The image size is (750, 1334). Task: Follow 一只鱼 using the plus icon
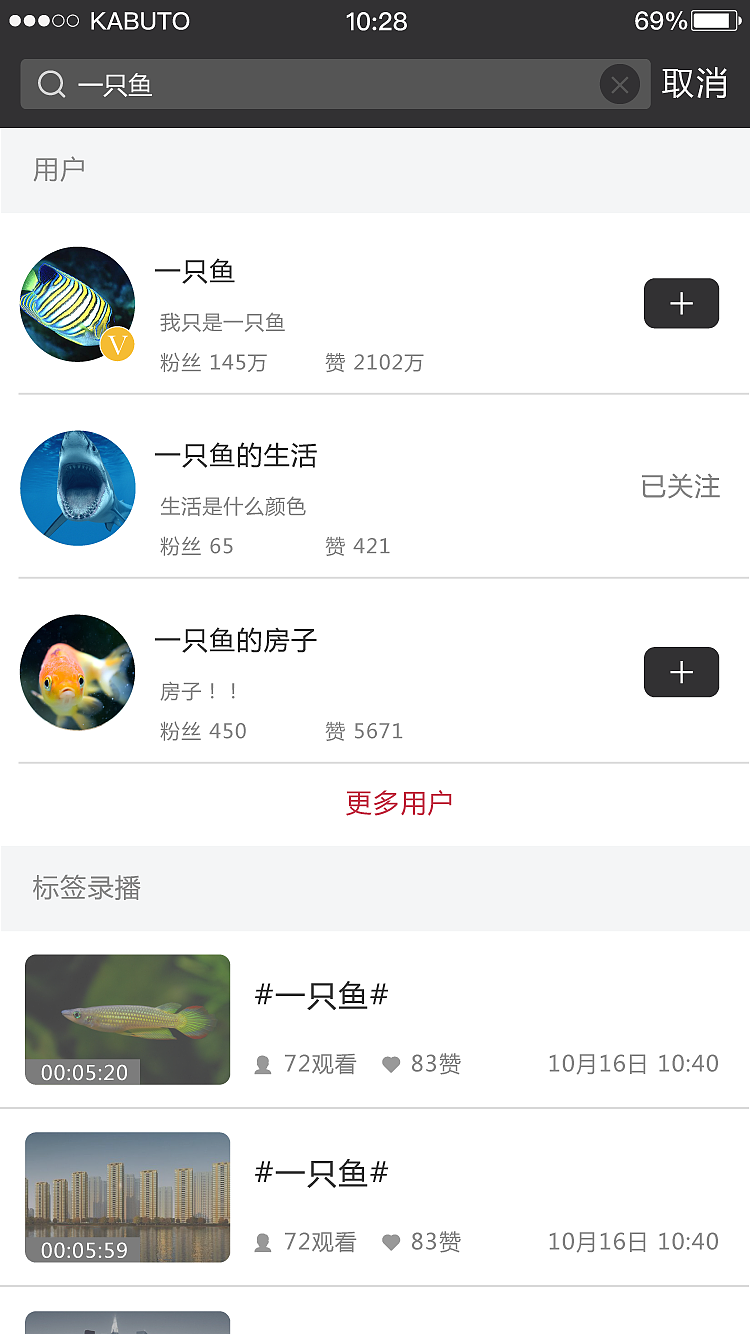pyautogui.click(x=681, y=303)
